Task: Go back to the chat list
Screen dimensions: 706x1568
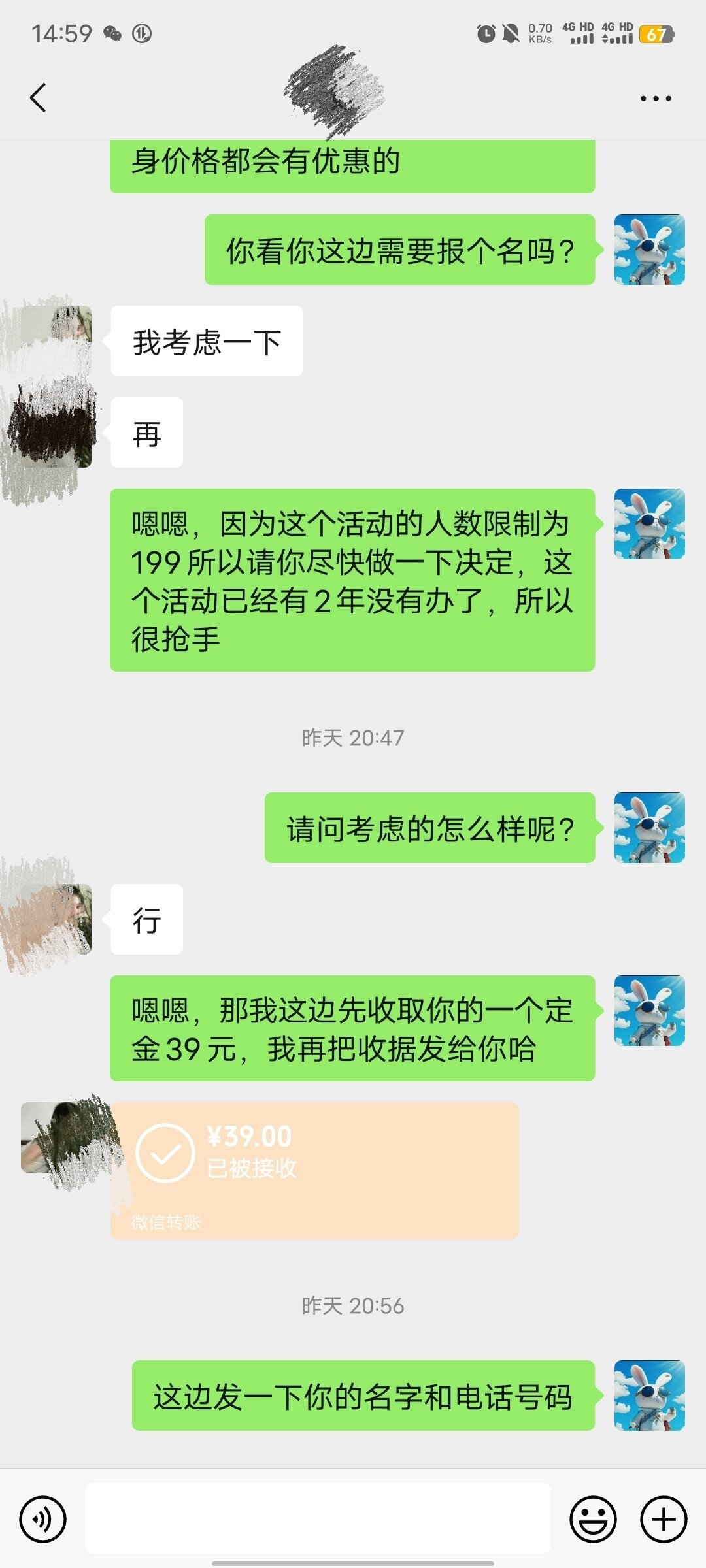Action: point(38,98)
